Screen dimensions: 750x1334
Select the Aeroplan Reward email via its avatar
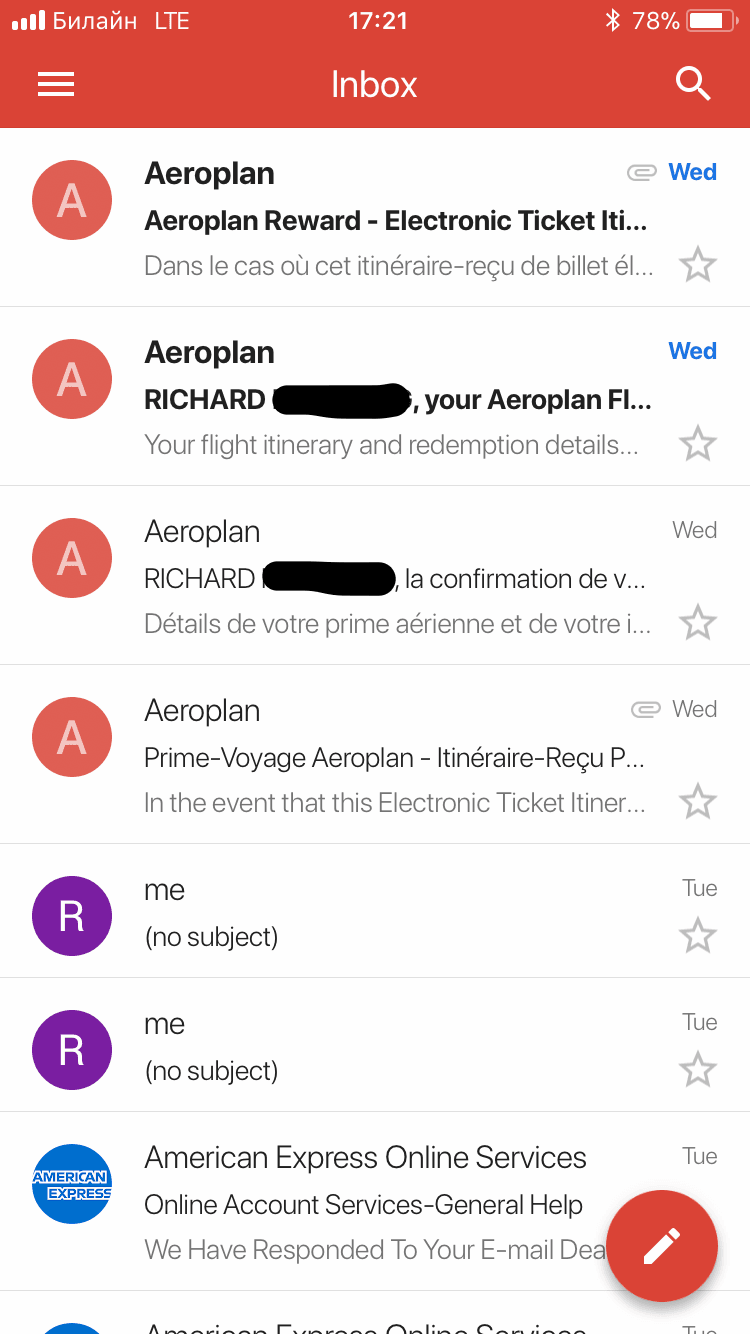(72, 200)
